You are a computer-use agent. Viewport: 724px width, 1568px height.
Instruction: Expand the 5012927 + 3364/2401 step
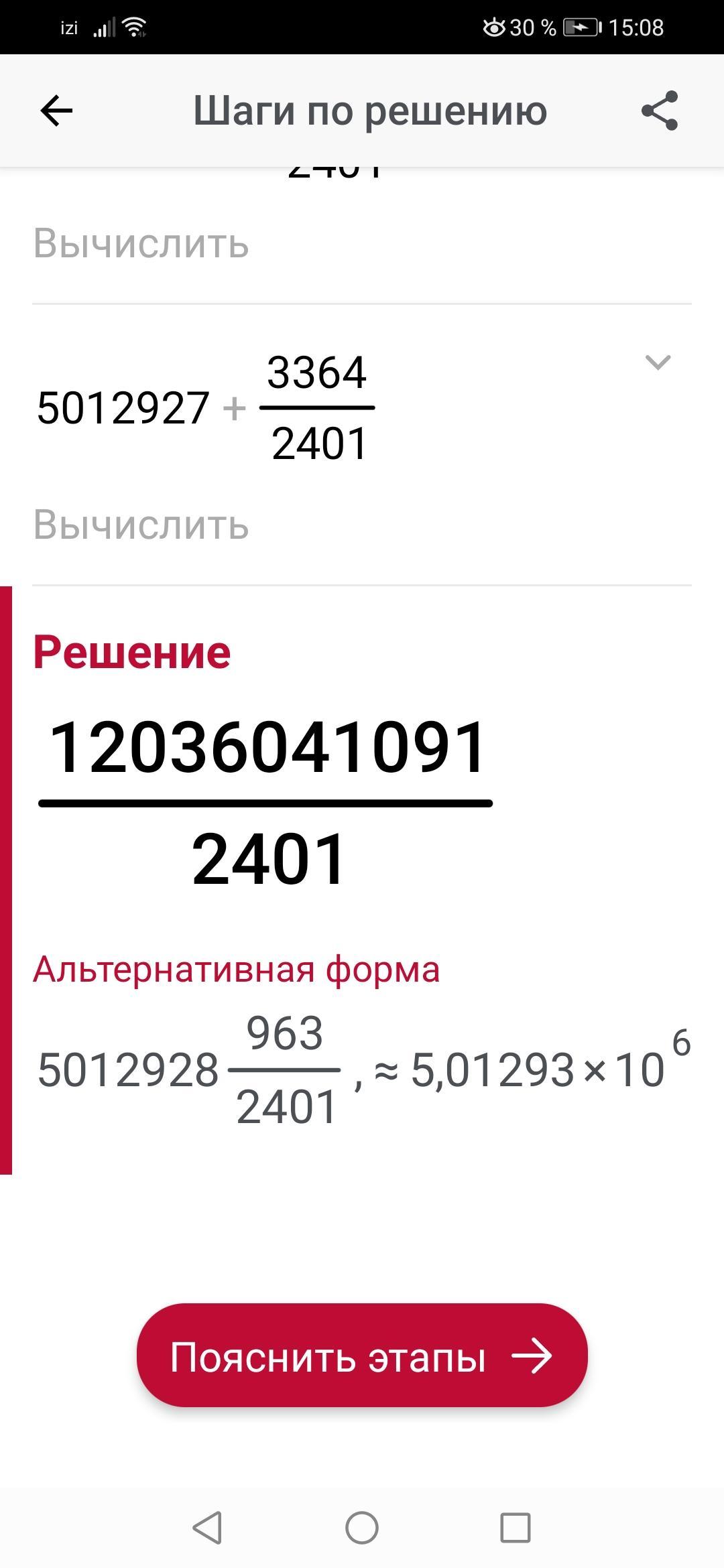click(x=658, y=363)
